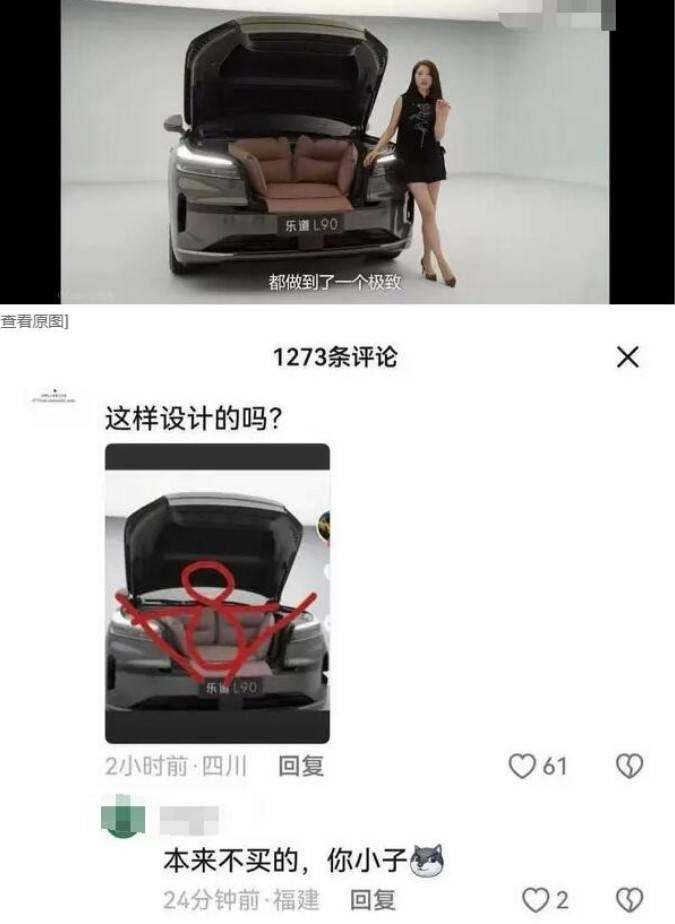Open the image attached to 这样设计的吗 comment

[217, 592]
